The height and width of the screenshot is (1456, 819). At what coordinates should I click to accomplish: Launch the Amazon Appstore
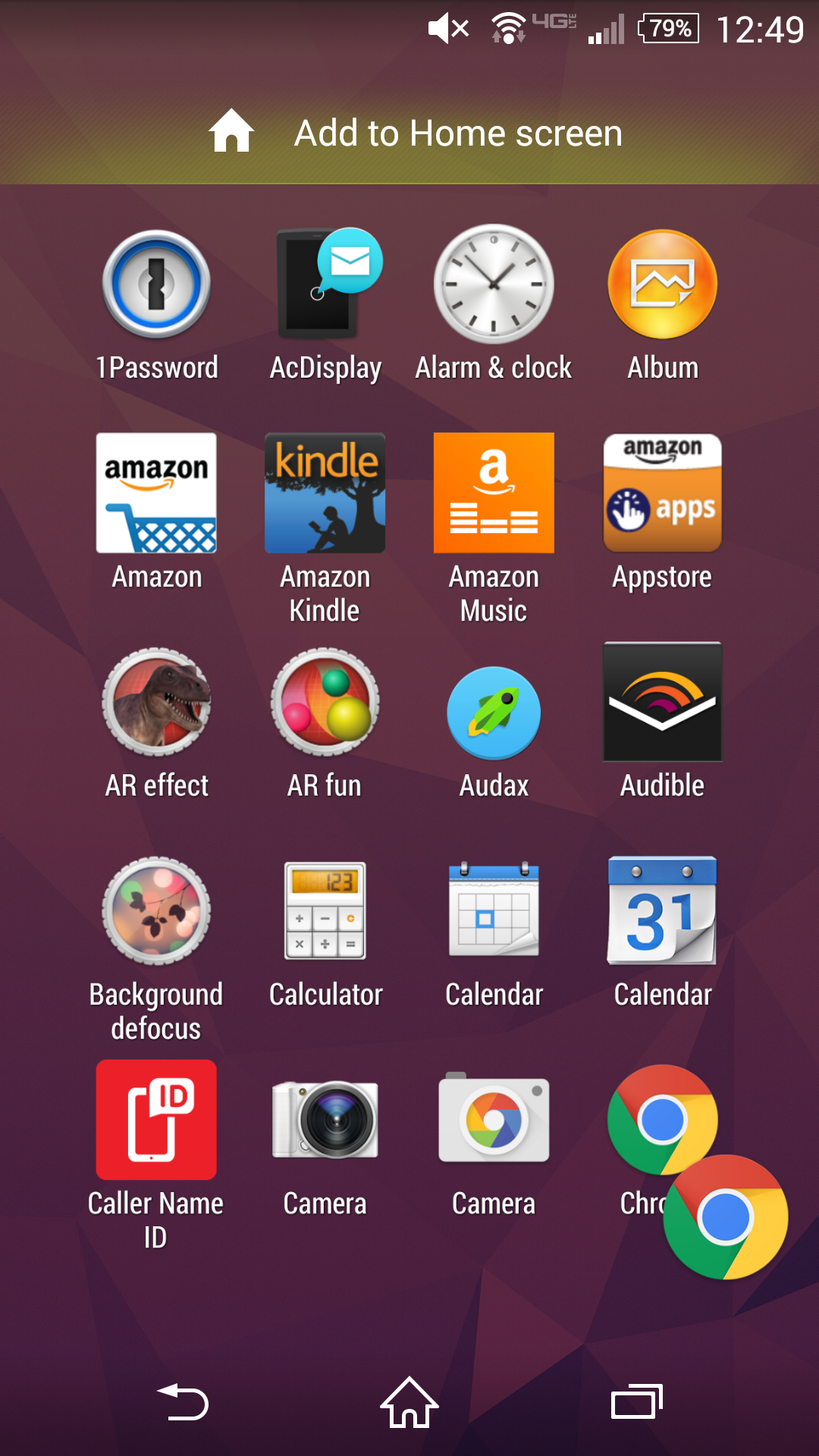tap(663, 493)
